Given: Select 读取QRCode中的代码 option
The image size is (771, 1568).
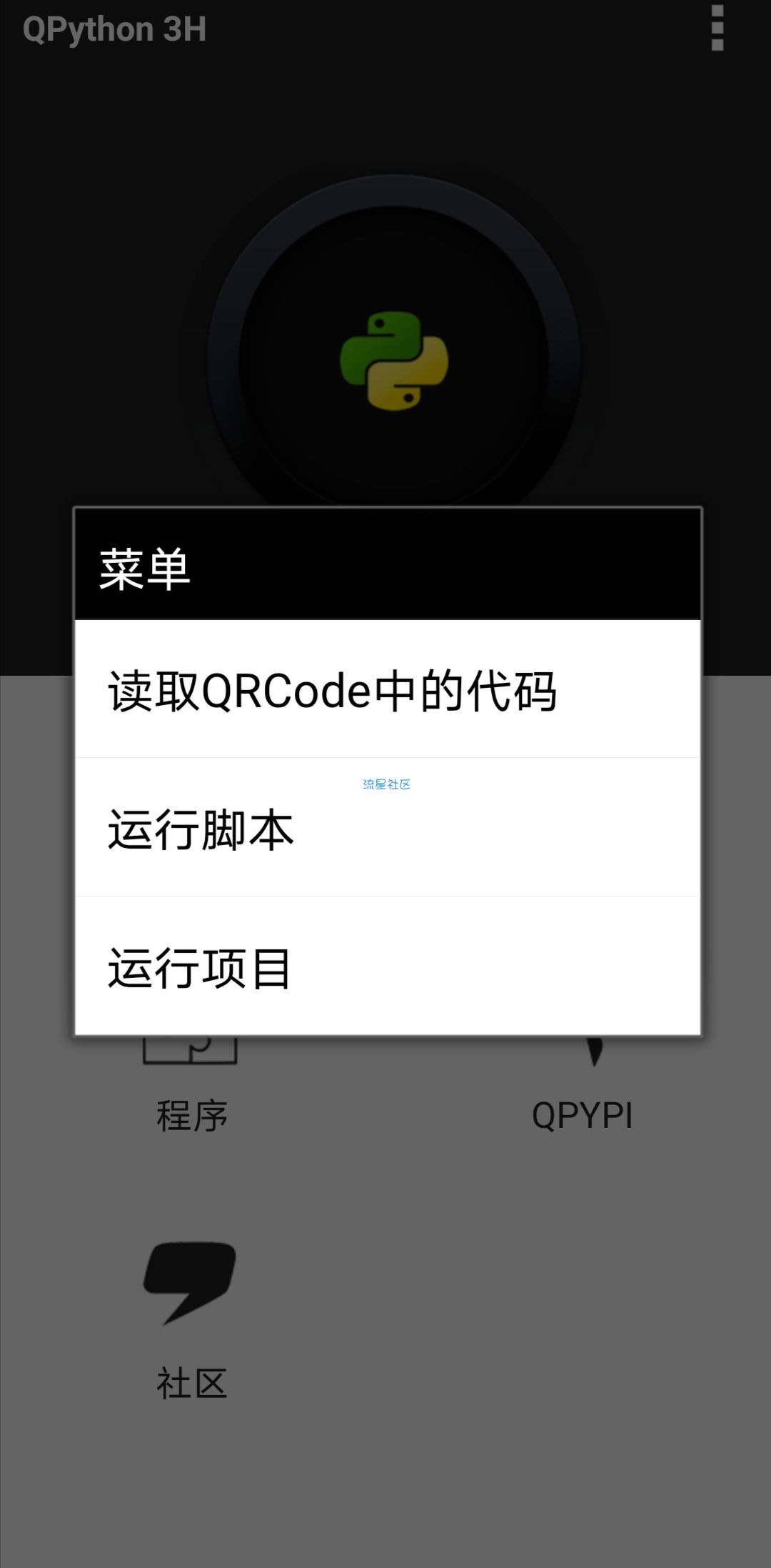Looking at the screenshot, I should click(387, 690).
